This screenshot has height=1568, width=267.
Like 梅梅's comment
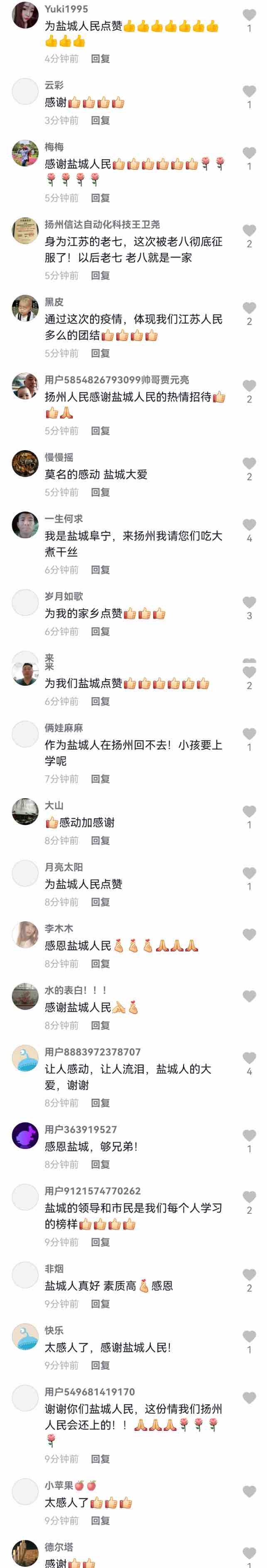coord(249,153)
